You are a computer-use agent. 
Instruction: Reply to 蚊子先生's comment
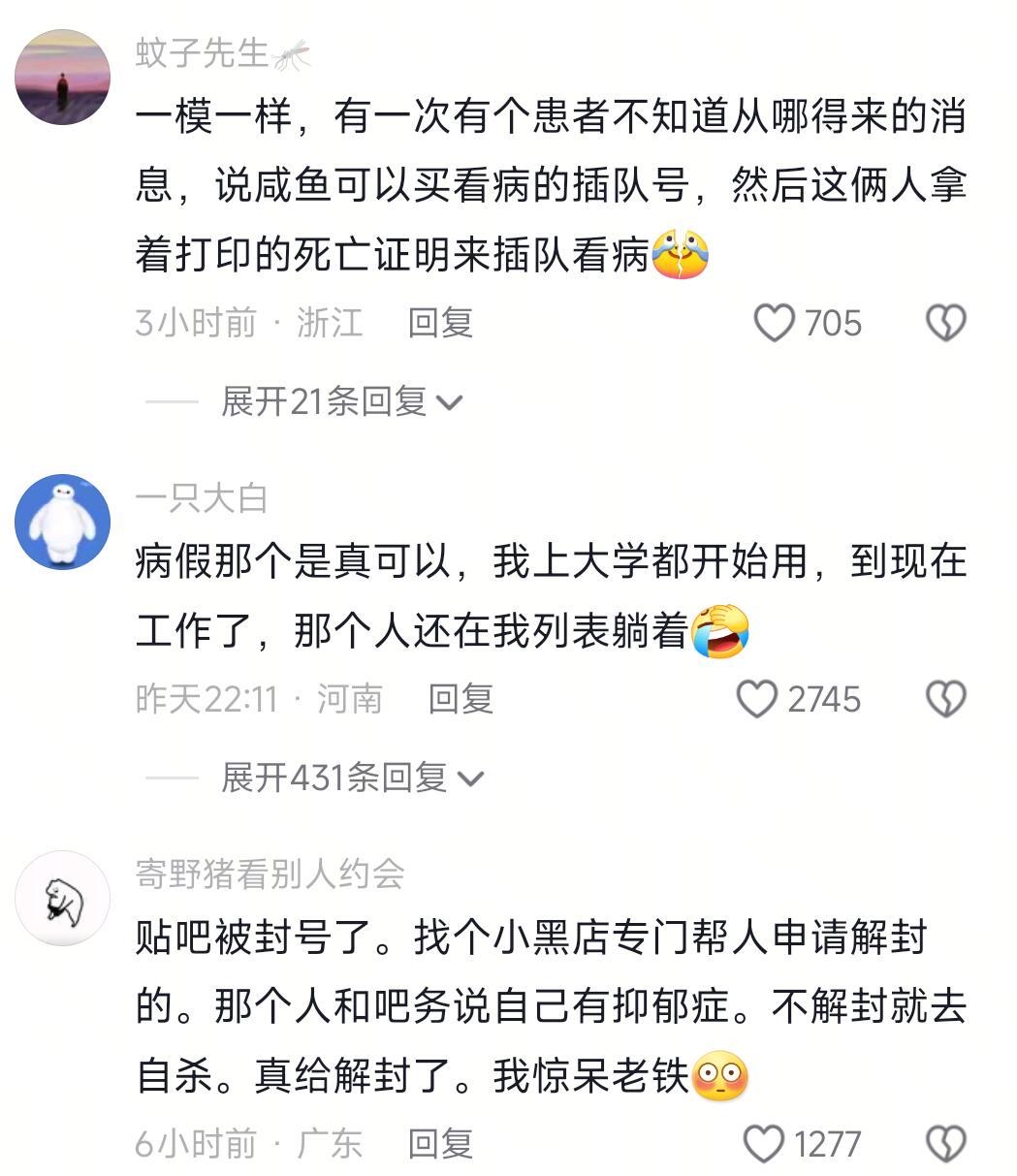[x=440, y=323]
